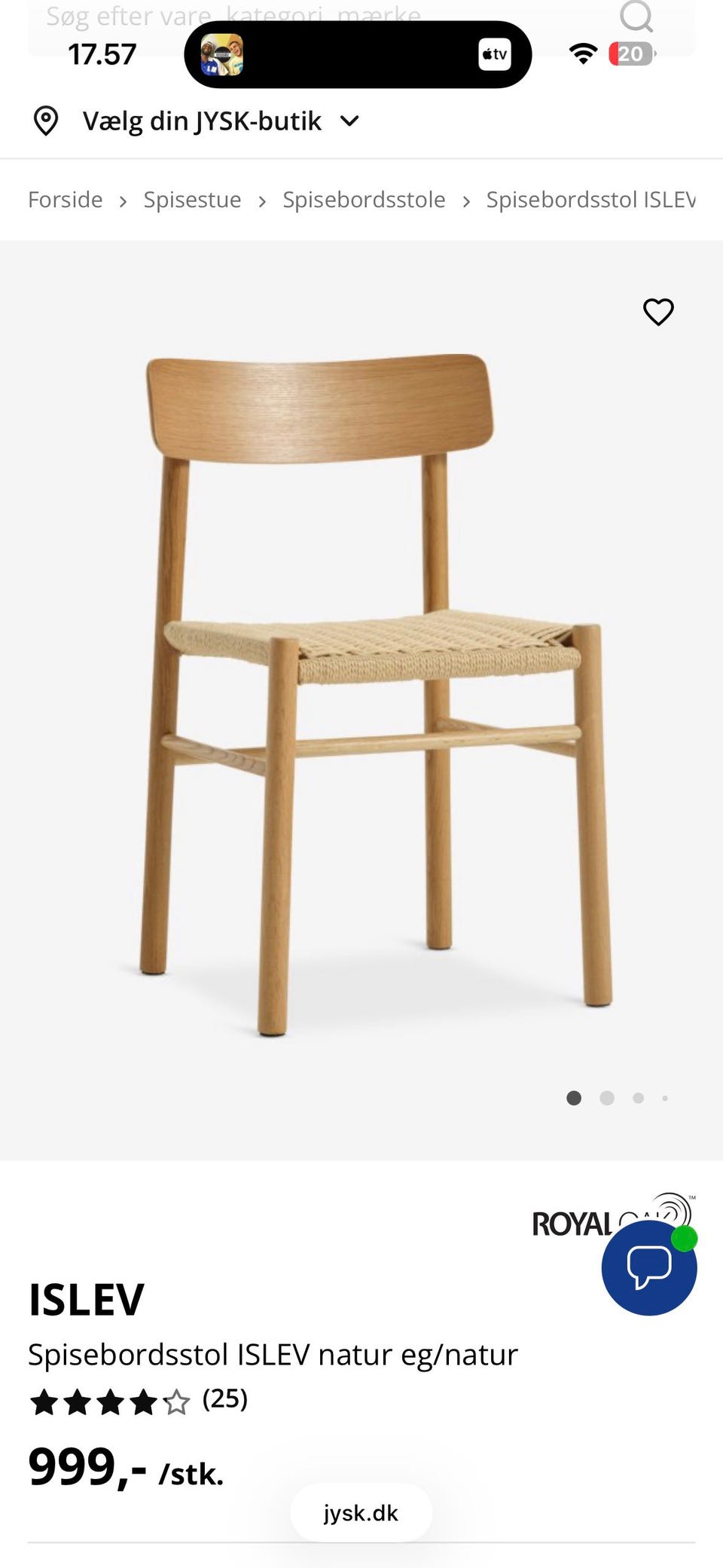Jump to the second product image dot
The image size is (723, 1568).
pos(607,1098)
